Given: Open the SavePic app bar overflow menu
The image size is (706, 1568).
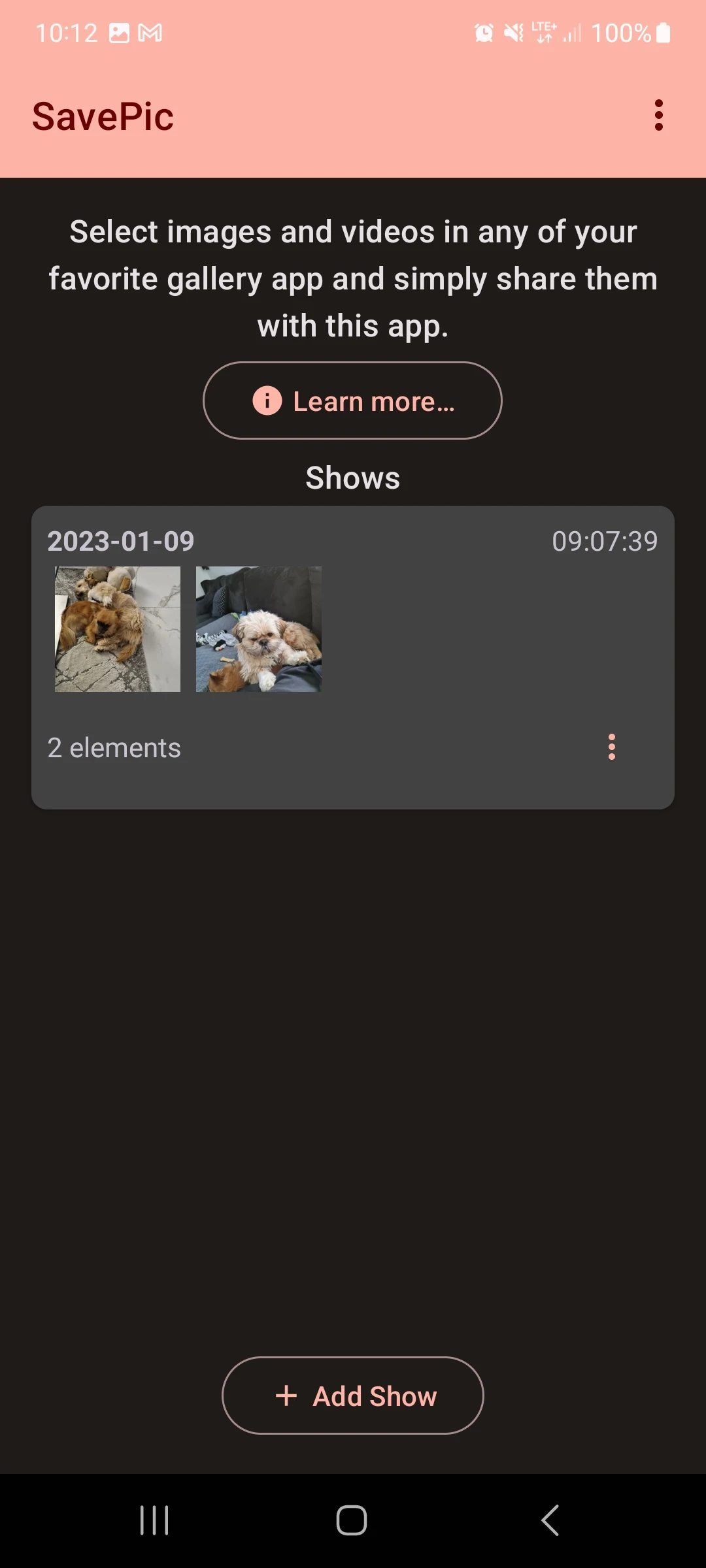Looking at the screenshot, I should (658, 116).
